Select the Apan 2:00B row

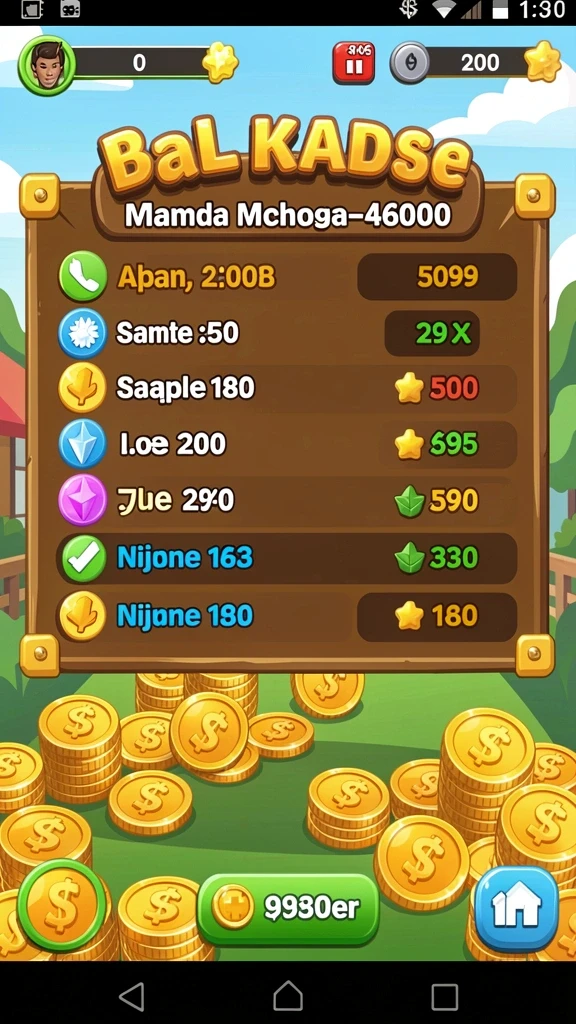click(x=287, y=277)
